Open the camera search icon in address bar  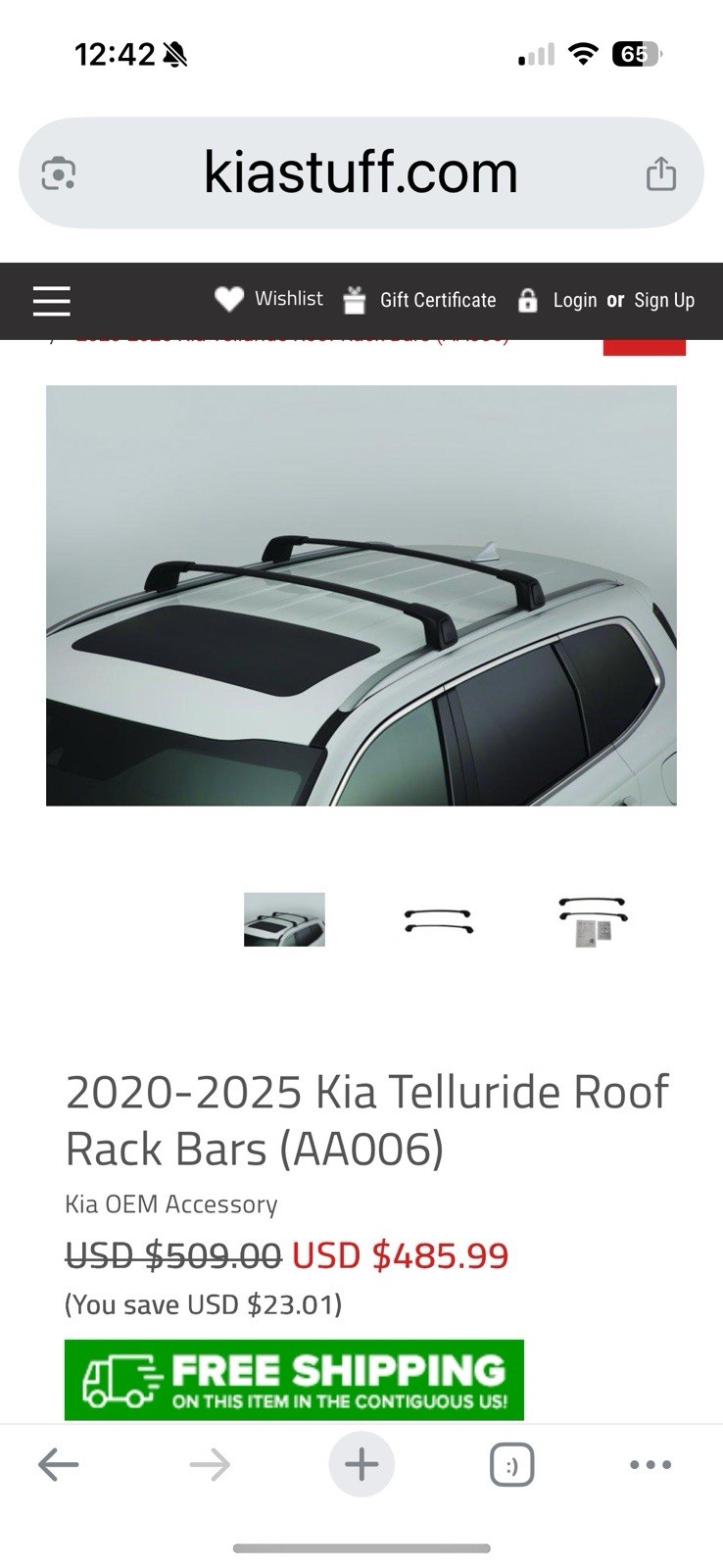pyautogui.click(x=59, y=173)
